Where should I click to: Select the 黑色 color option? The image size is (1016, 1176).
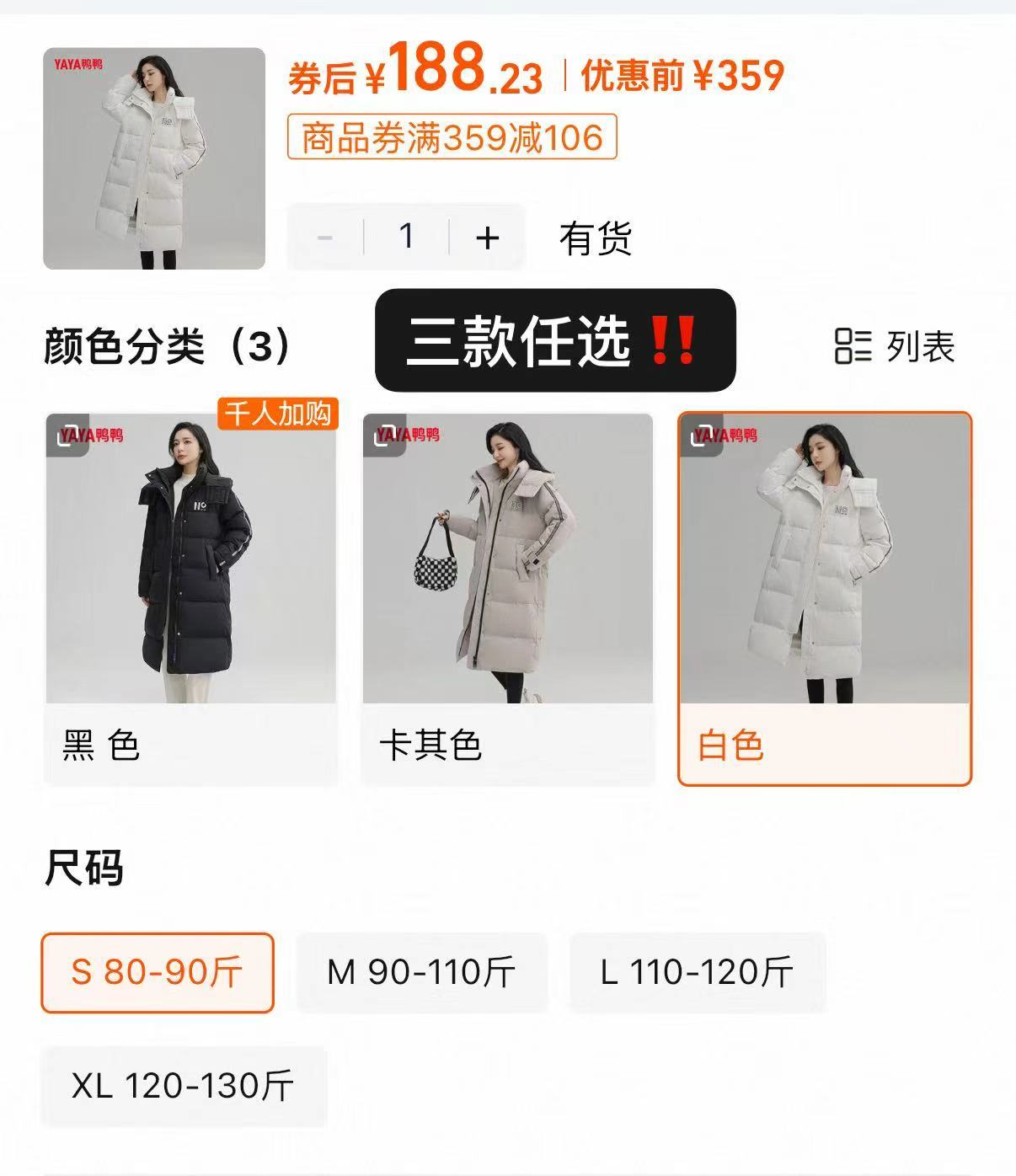190,590
